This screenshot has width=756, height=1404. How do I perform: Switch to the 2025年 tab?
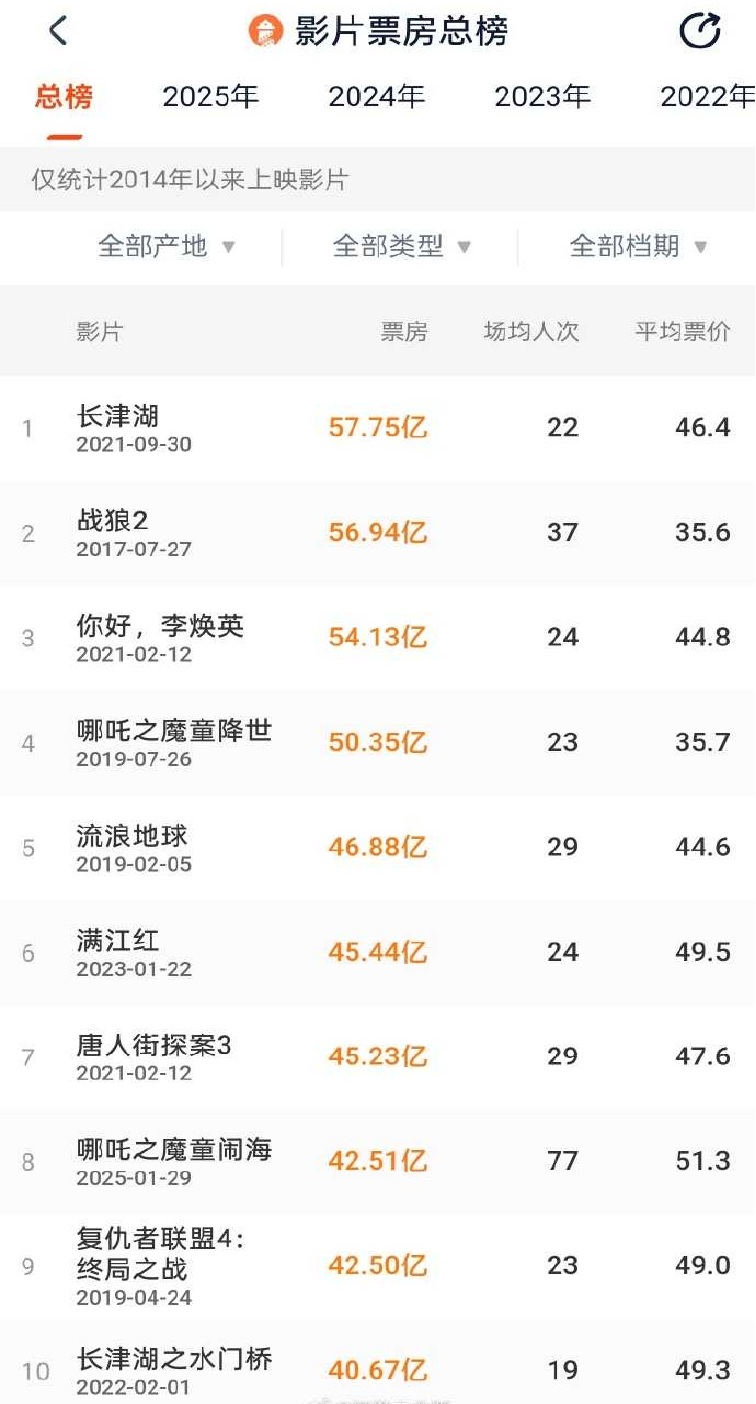[x=210, y=97]
